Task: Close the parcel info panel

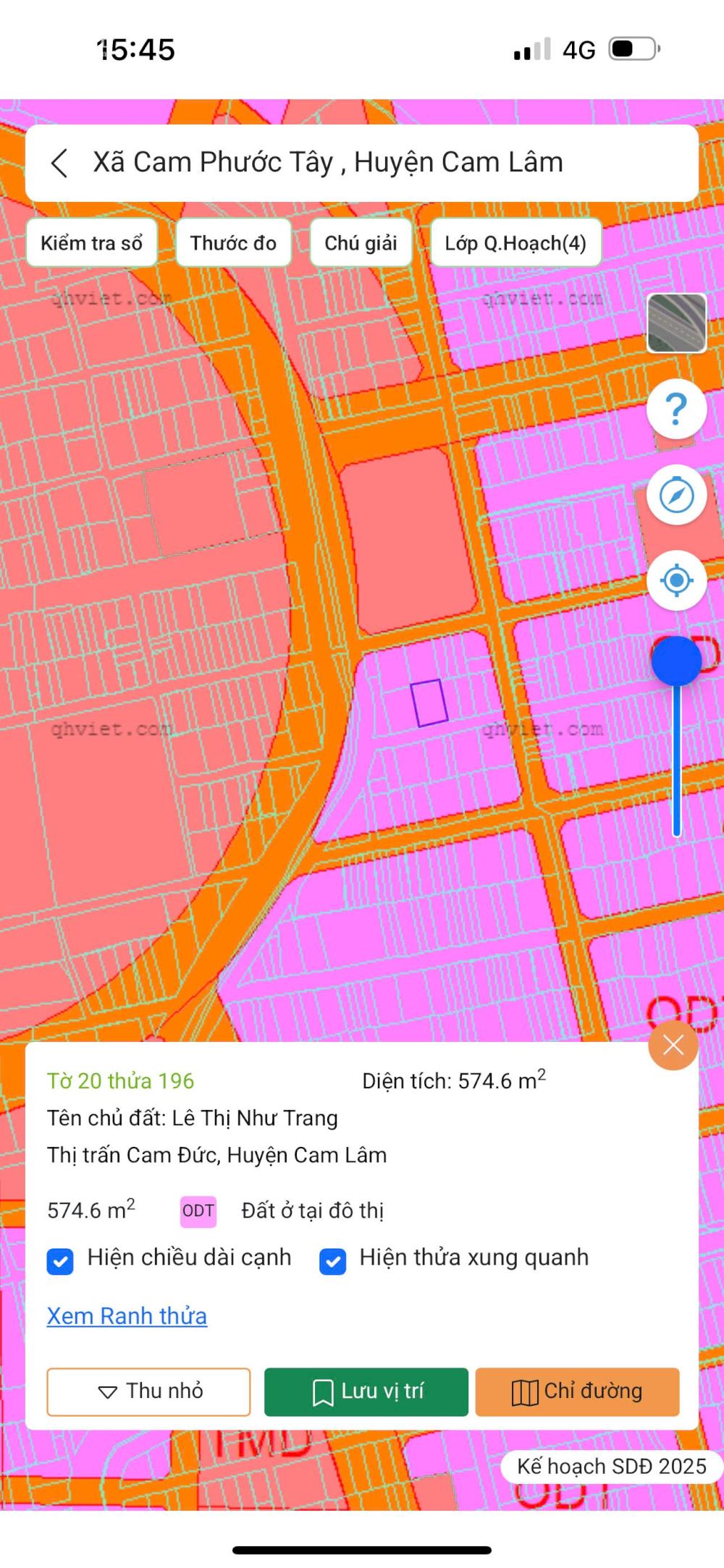Action: [x=673, y=1045]
